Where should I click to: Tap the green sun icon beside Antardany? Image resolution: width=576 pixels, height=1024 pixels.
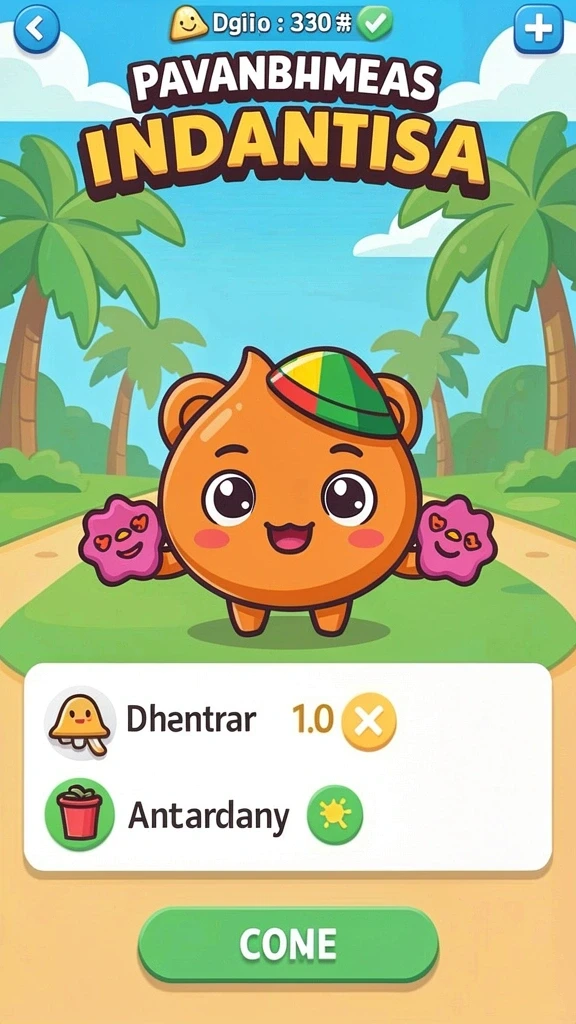tap(335, 814)
